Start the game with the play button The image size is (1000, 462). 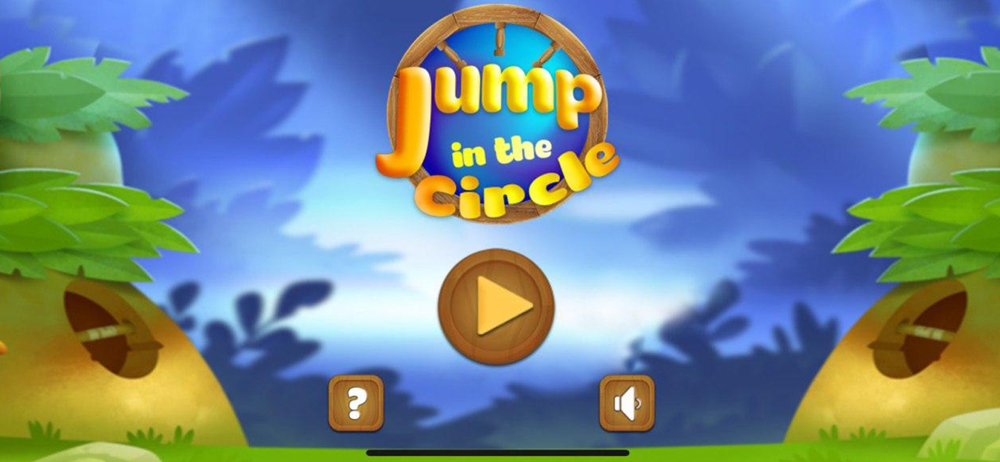[x=496, y=306]
